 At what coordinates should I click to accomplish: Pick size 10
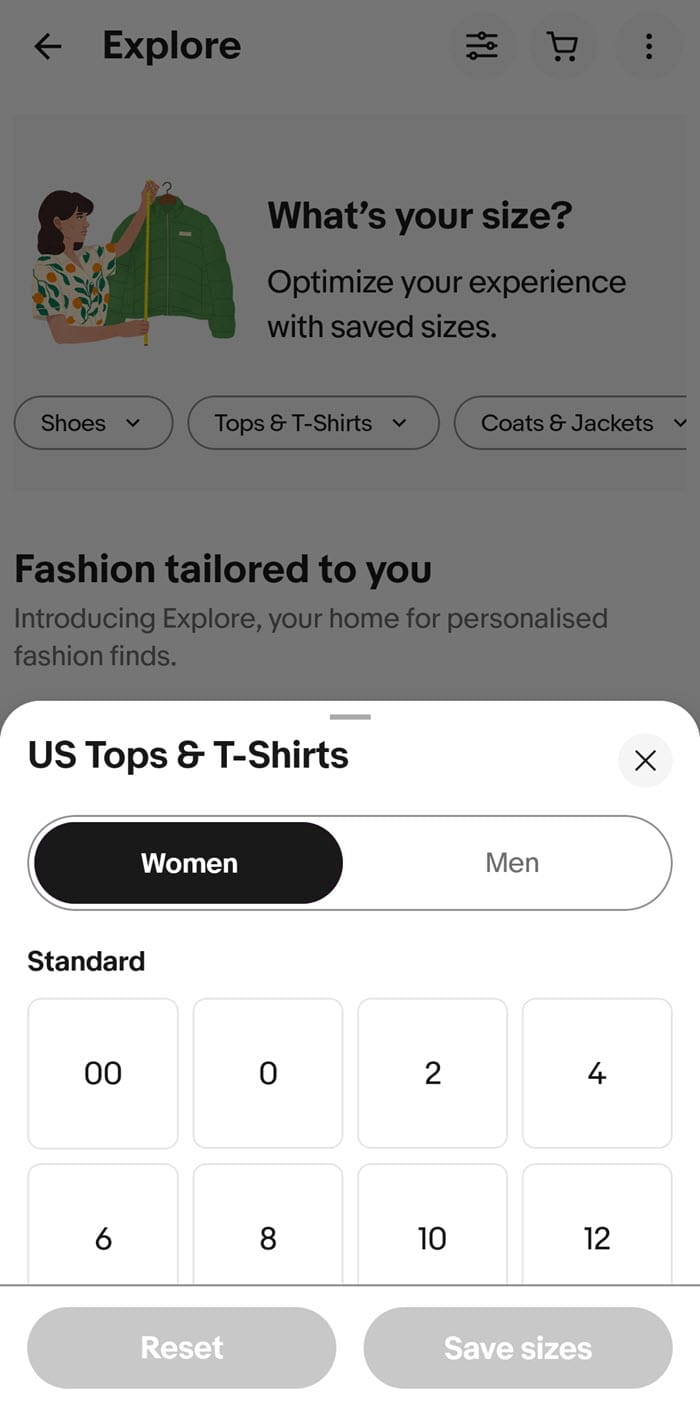point(432,1238)
